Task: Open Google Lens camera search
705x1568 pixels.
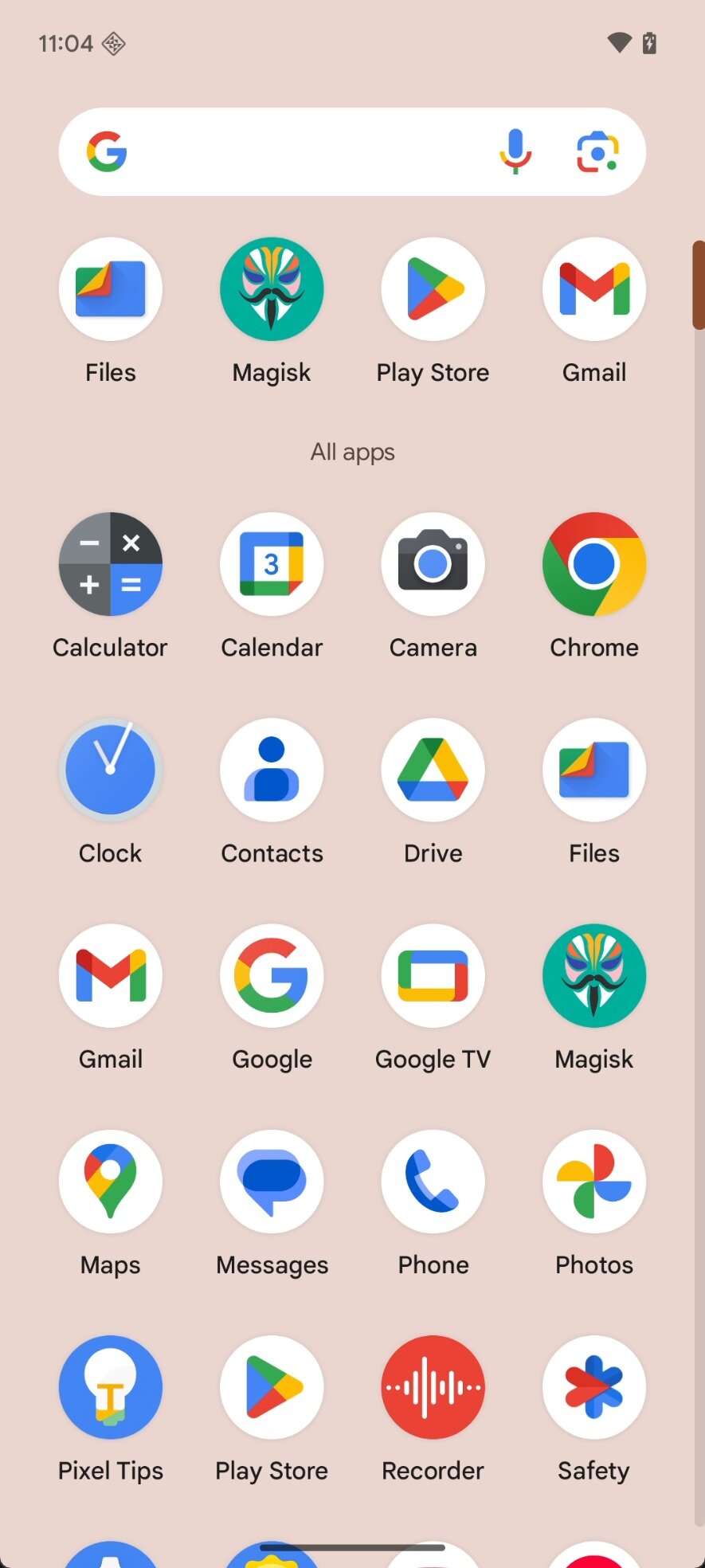Action: pos(597,151)
